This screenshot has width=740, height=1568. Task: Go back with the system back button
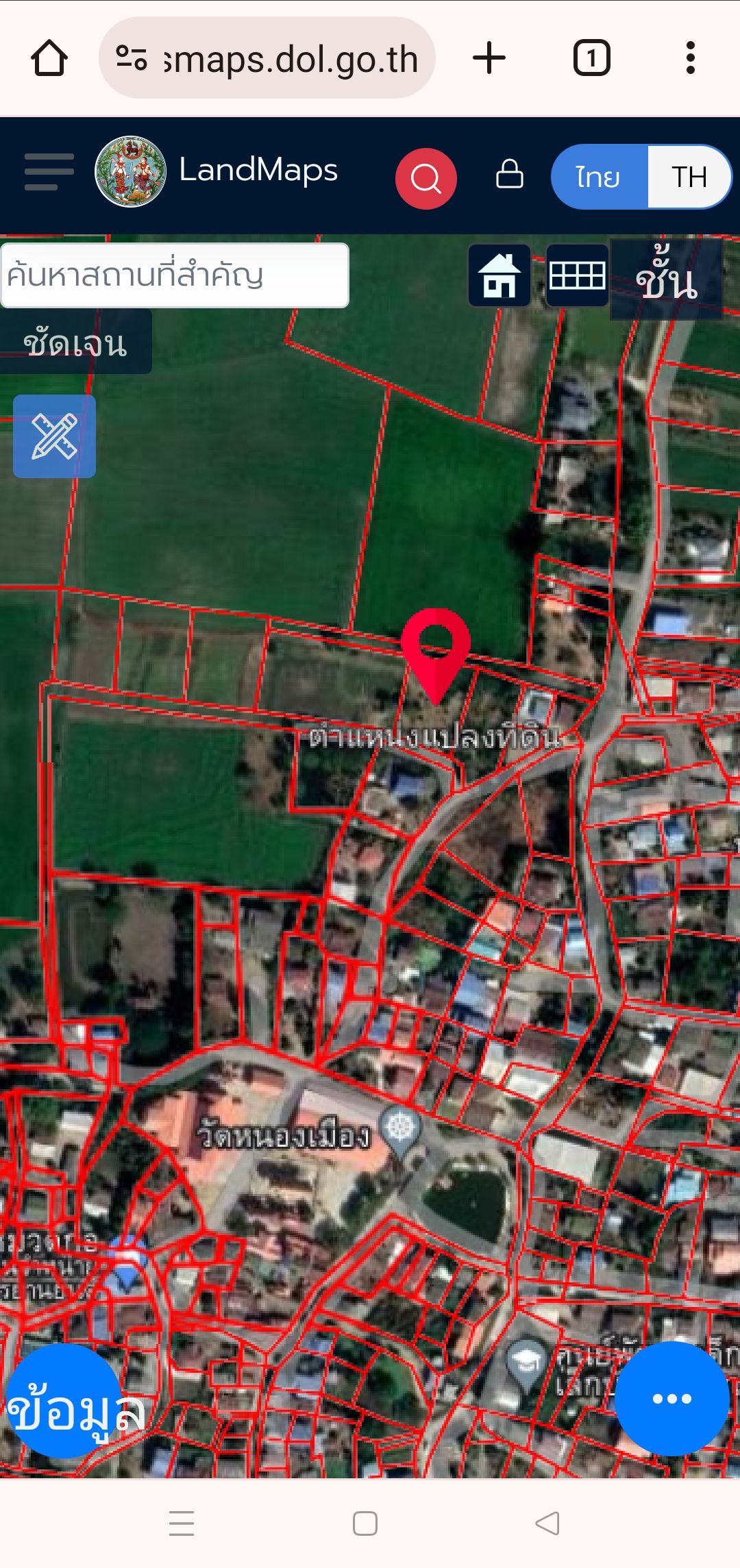click(547, 1523)
